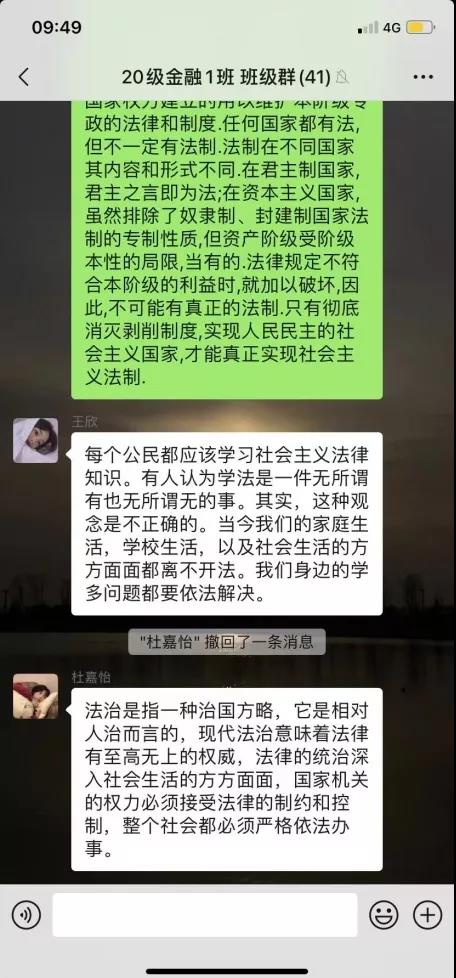Open the chat info overflow menu
The image size is (456, 978).
[x=423, y=77]
